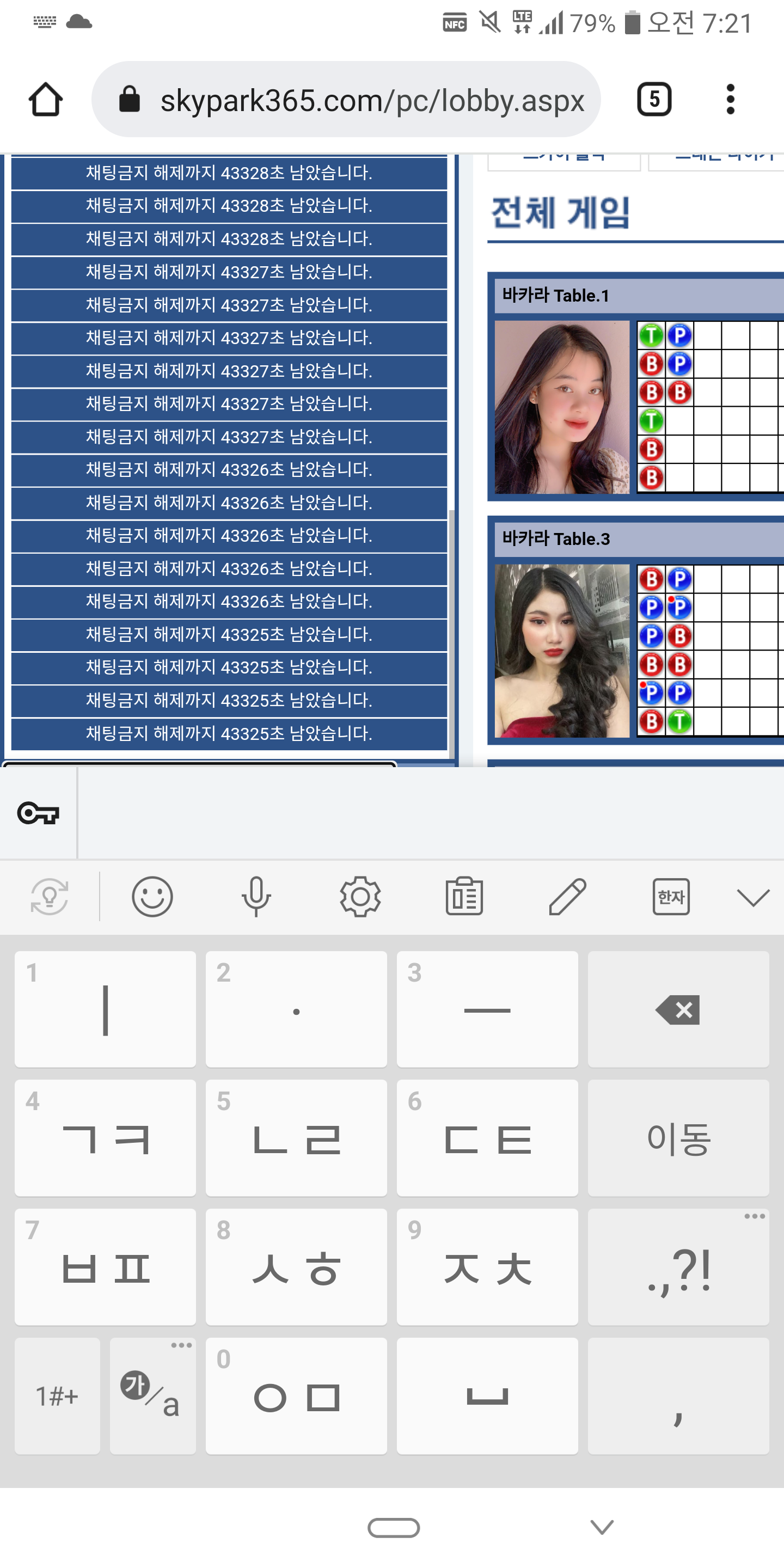Tap the 한자 conversion key
The width and height of the screenshot is (784, 1568).
pyautogui.click(x=671, y=897)
